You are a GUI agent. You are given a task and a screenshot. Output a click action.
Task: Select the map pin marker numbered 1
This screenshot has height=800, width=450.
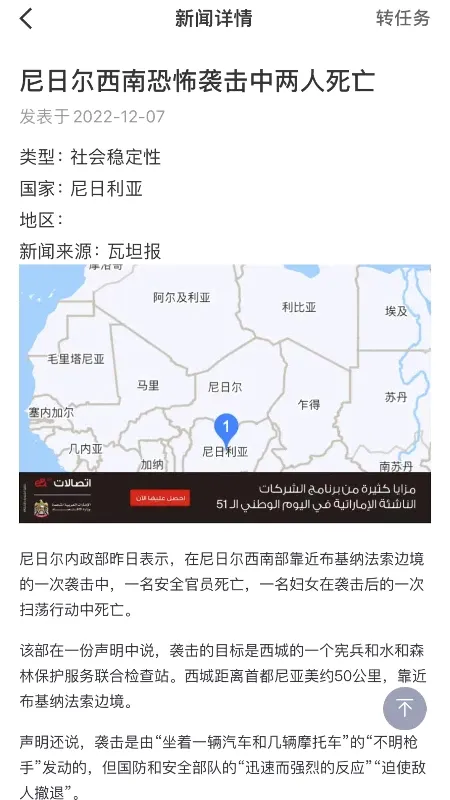227,431
